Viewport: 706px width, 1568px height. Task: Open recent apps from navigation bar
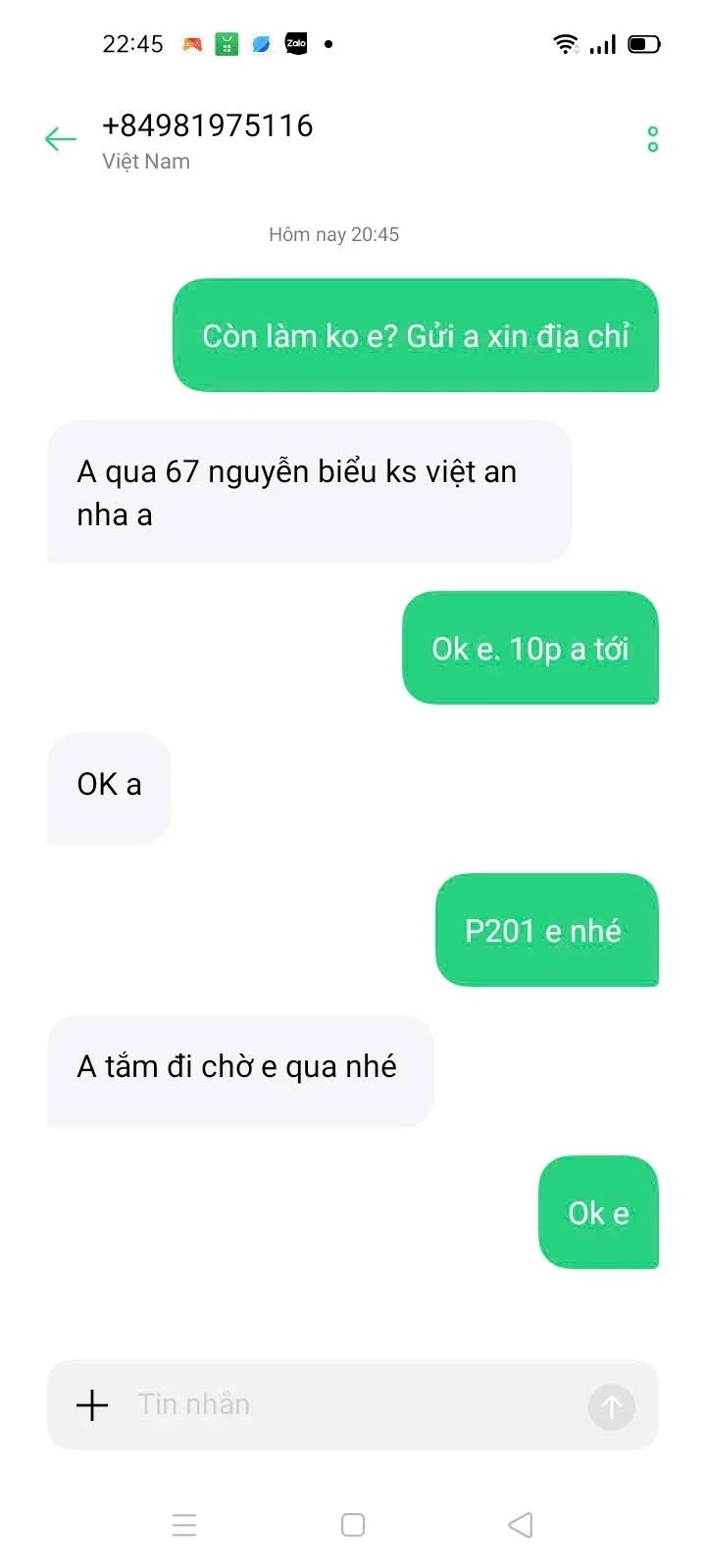point(184,1525)
